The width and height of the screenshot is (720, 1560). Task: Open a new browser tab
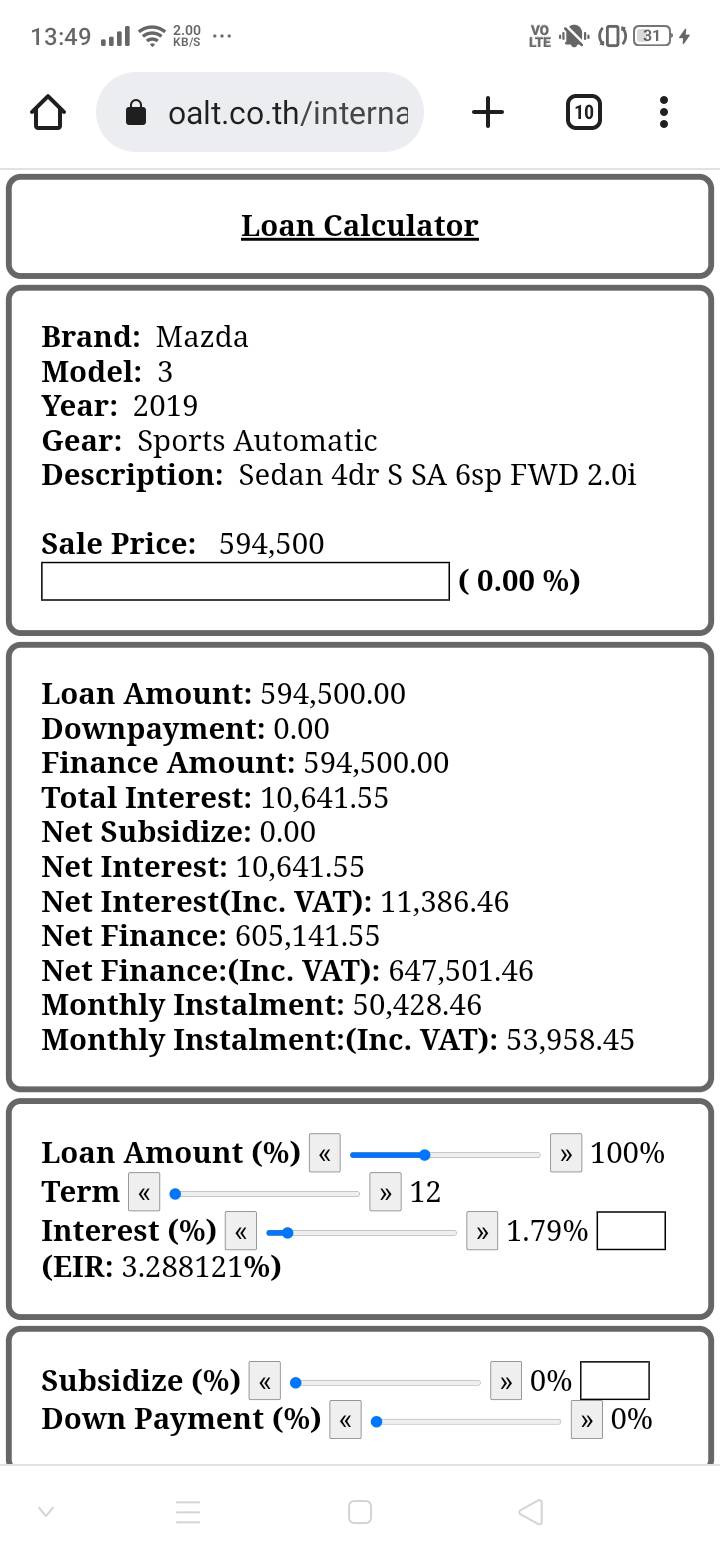click(487, 113)
